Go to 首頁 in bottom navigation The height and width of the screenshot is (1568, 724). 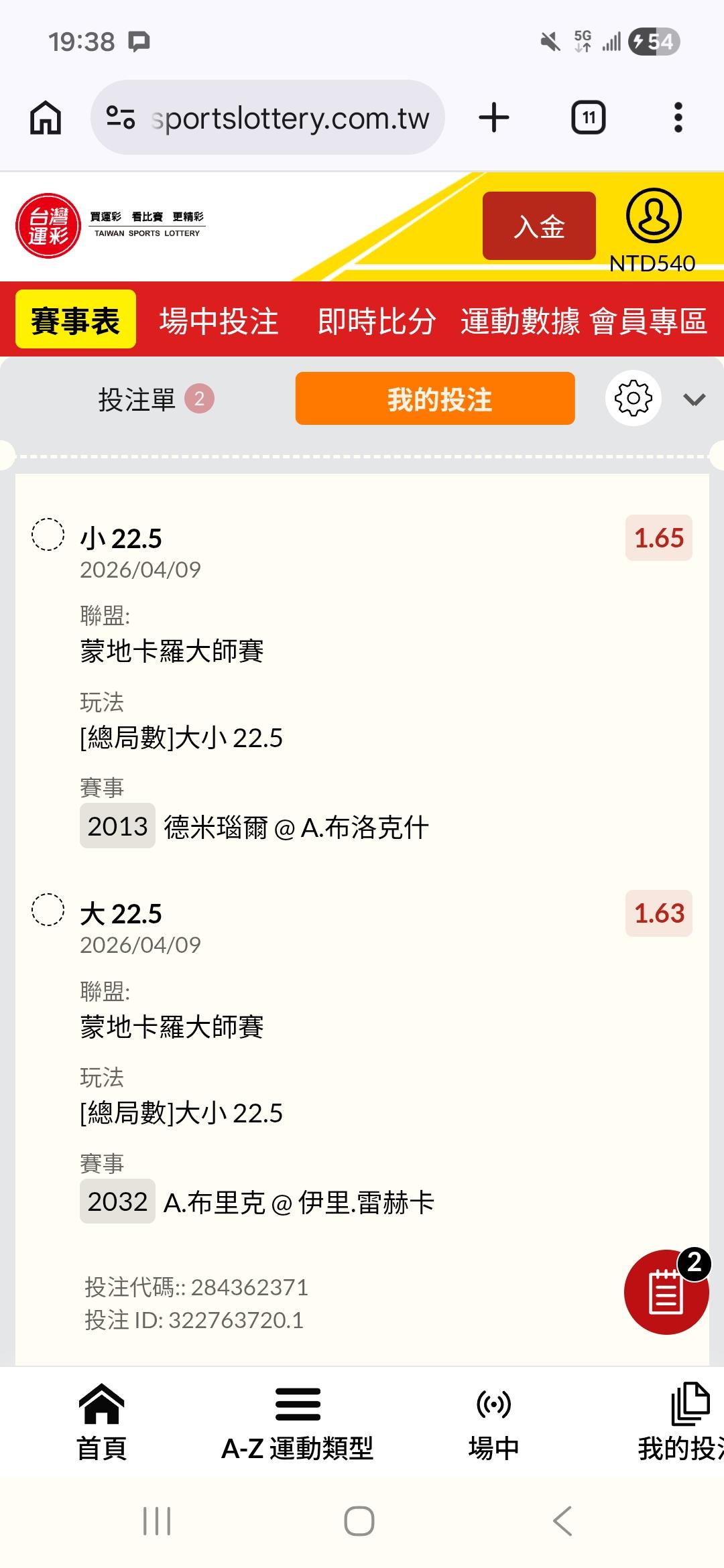click(102, 1421)
